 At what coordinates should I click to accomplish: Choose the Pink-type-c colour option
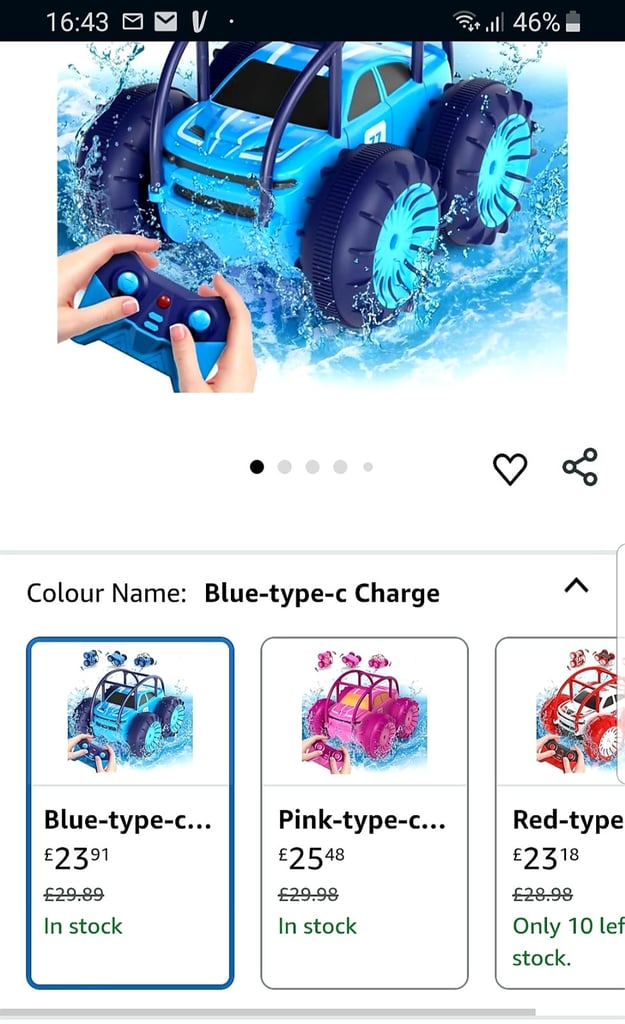tap(364, 812)
